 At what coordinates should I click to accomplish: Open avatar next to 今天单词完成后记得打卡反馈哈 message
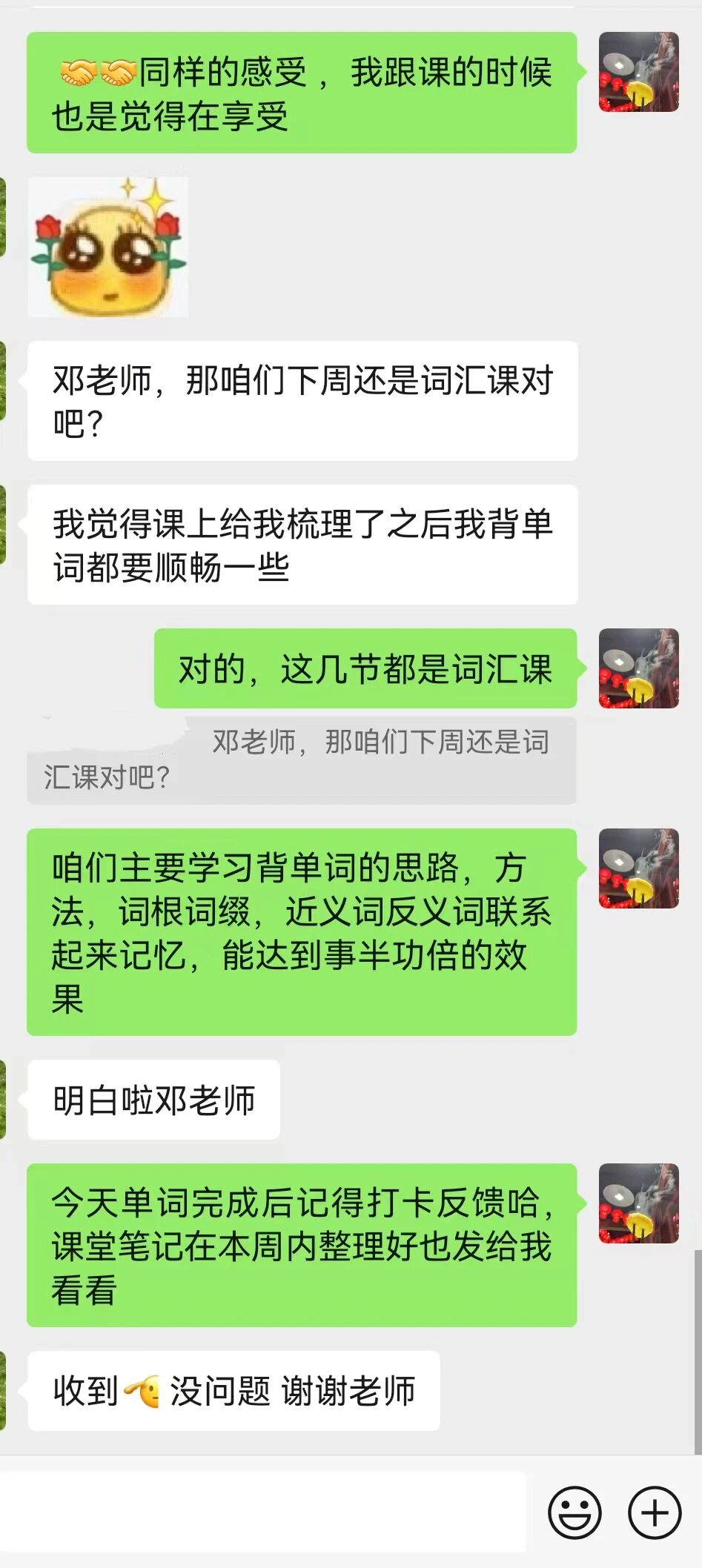638,1203
